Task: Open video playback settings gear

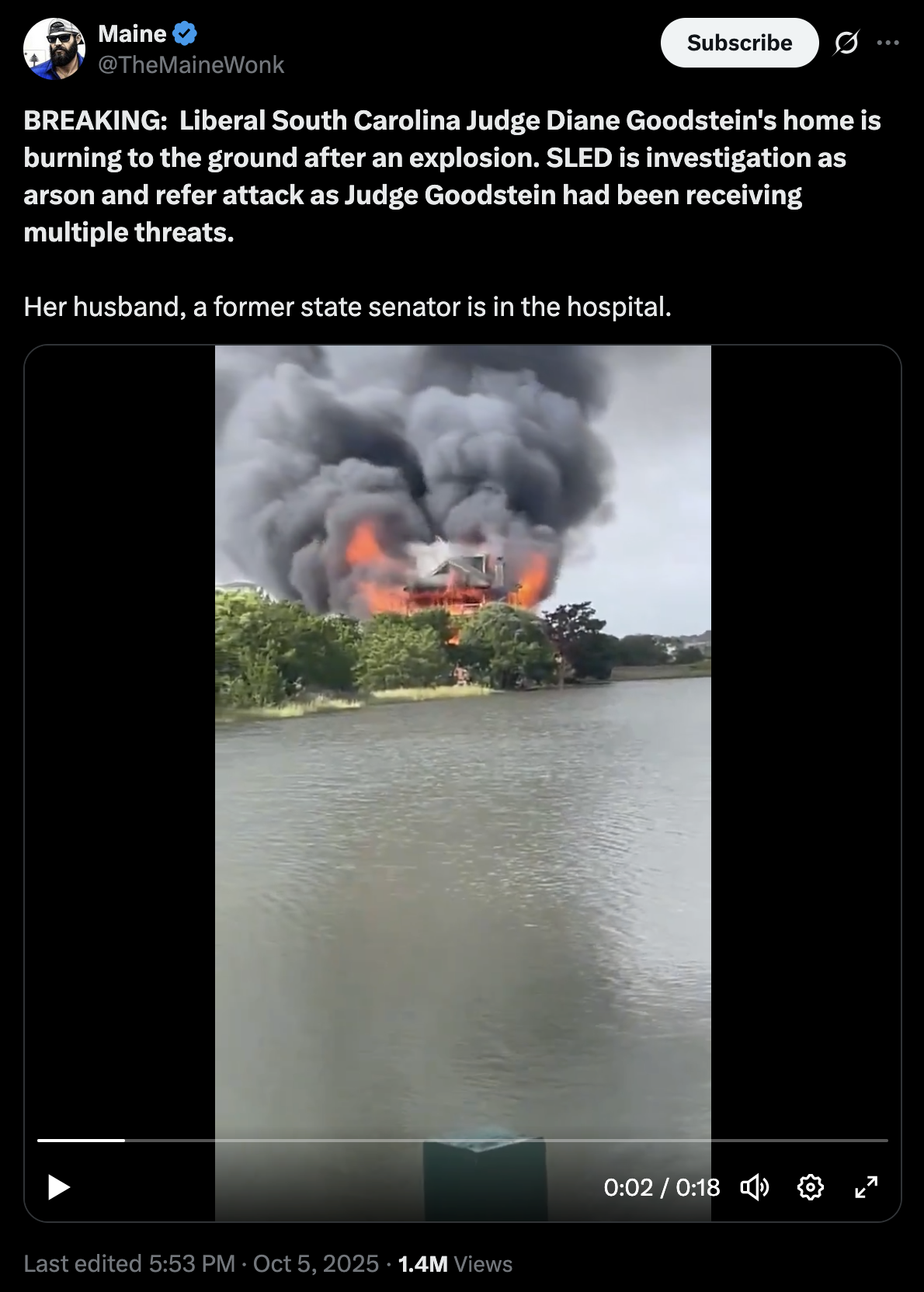Action: tap(810, 1186)
